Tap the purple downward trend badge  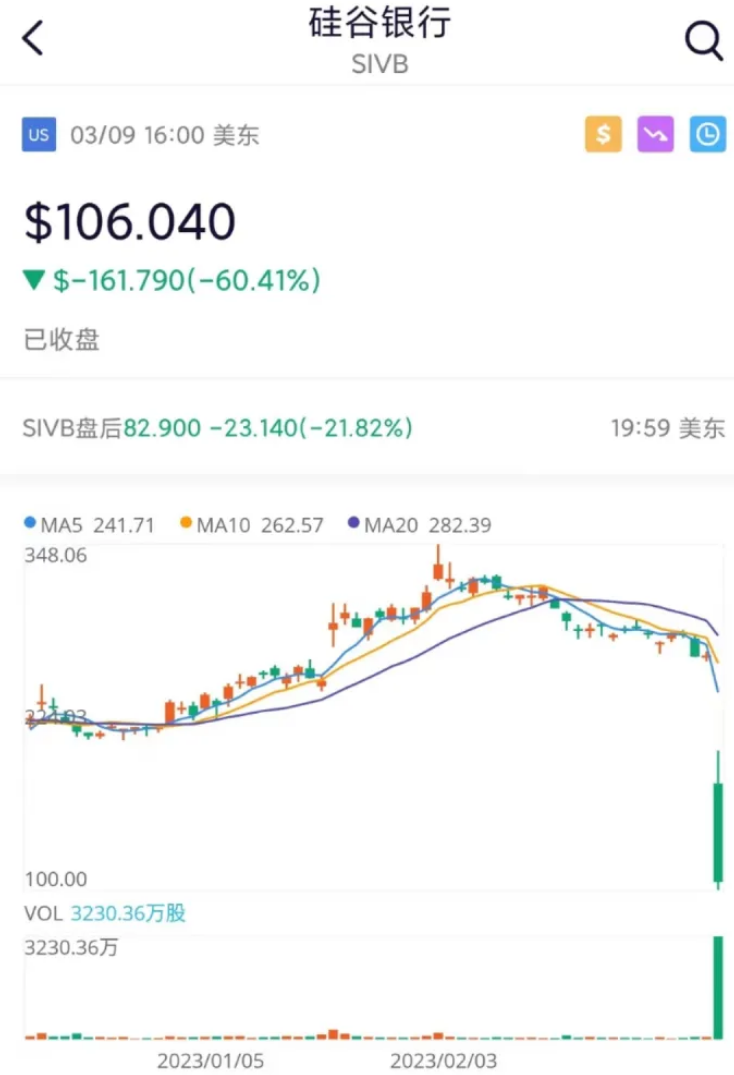pos(656,134)
